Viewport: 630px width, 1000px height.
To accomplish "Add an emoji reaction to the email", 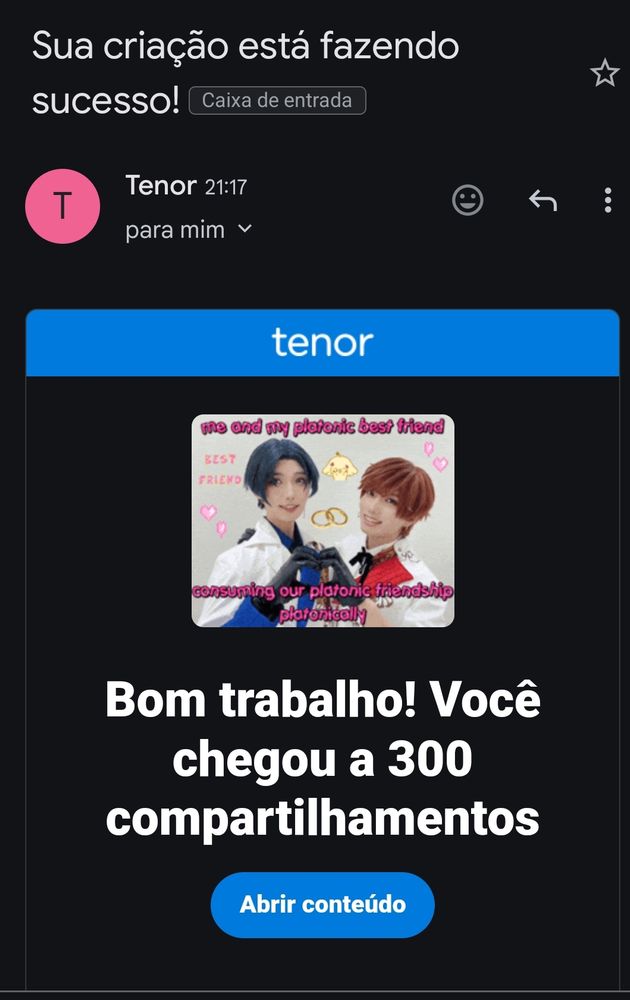I will click(x=467, y=200).
